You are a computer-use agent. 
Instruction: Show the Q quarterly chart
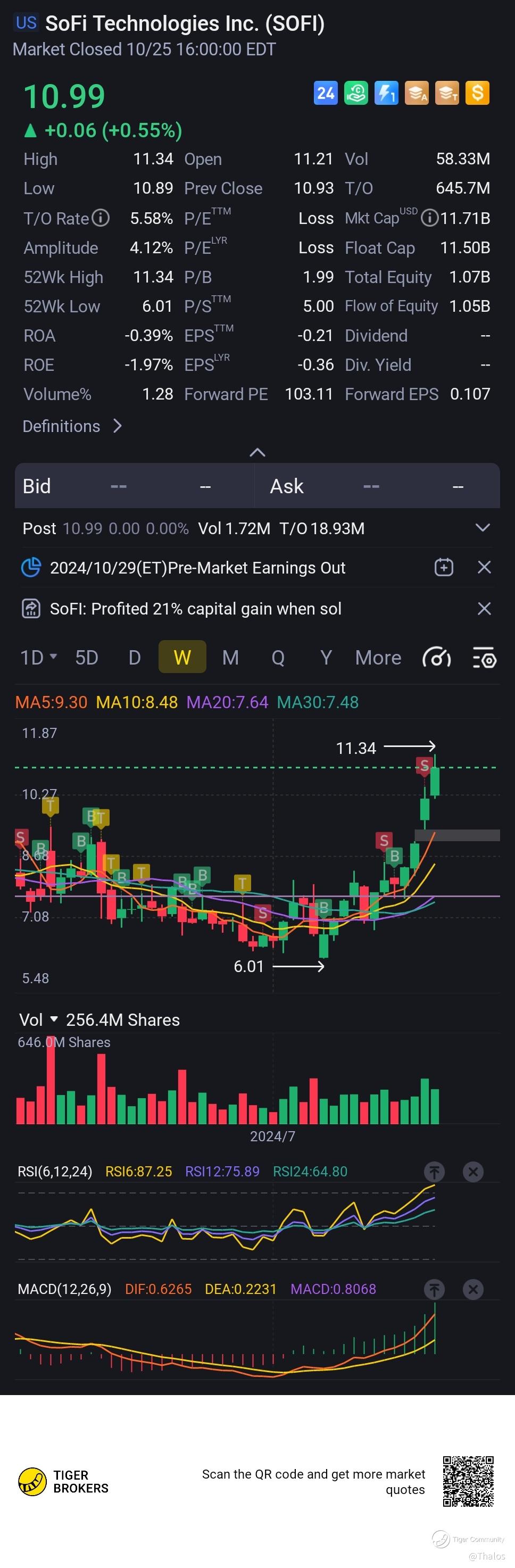278,658
